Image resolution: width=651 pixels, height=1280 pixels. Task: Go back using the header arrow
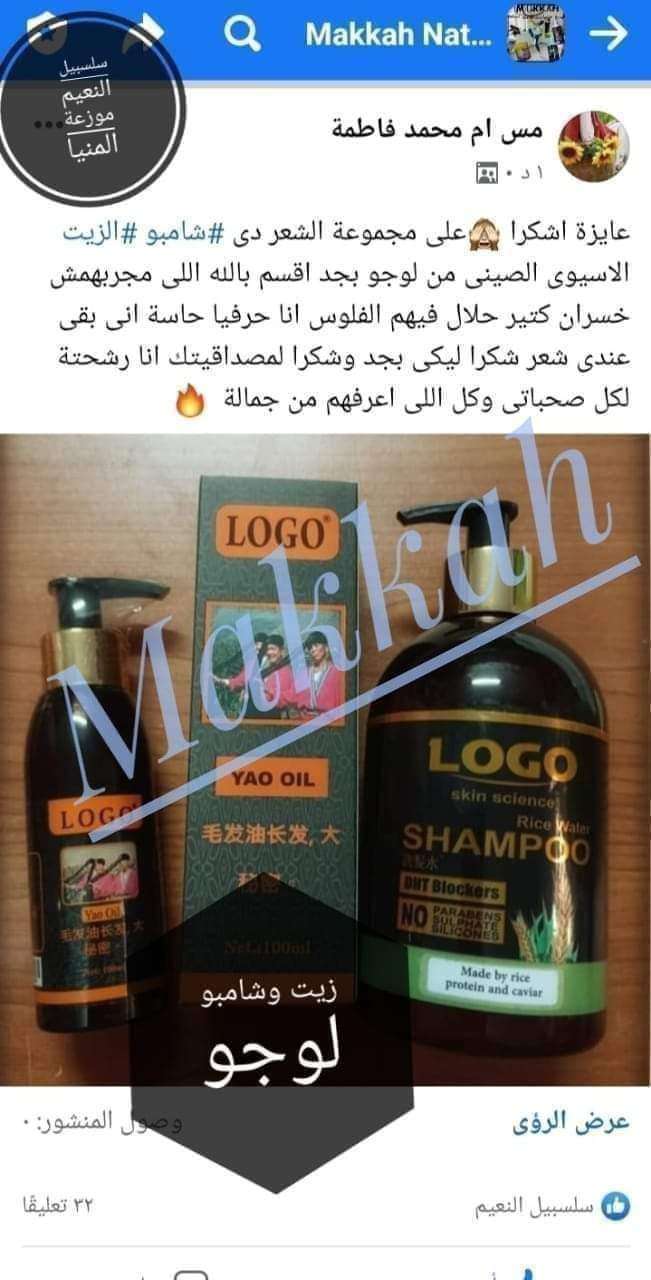point(606,34)
